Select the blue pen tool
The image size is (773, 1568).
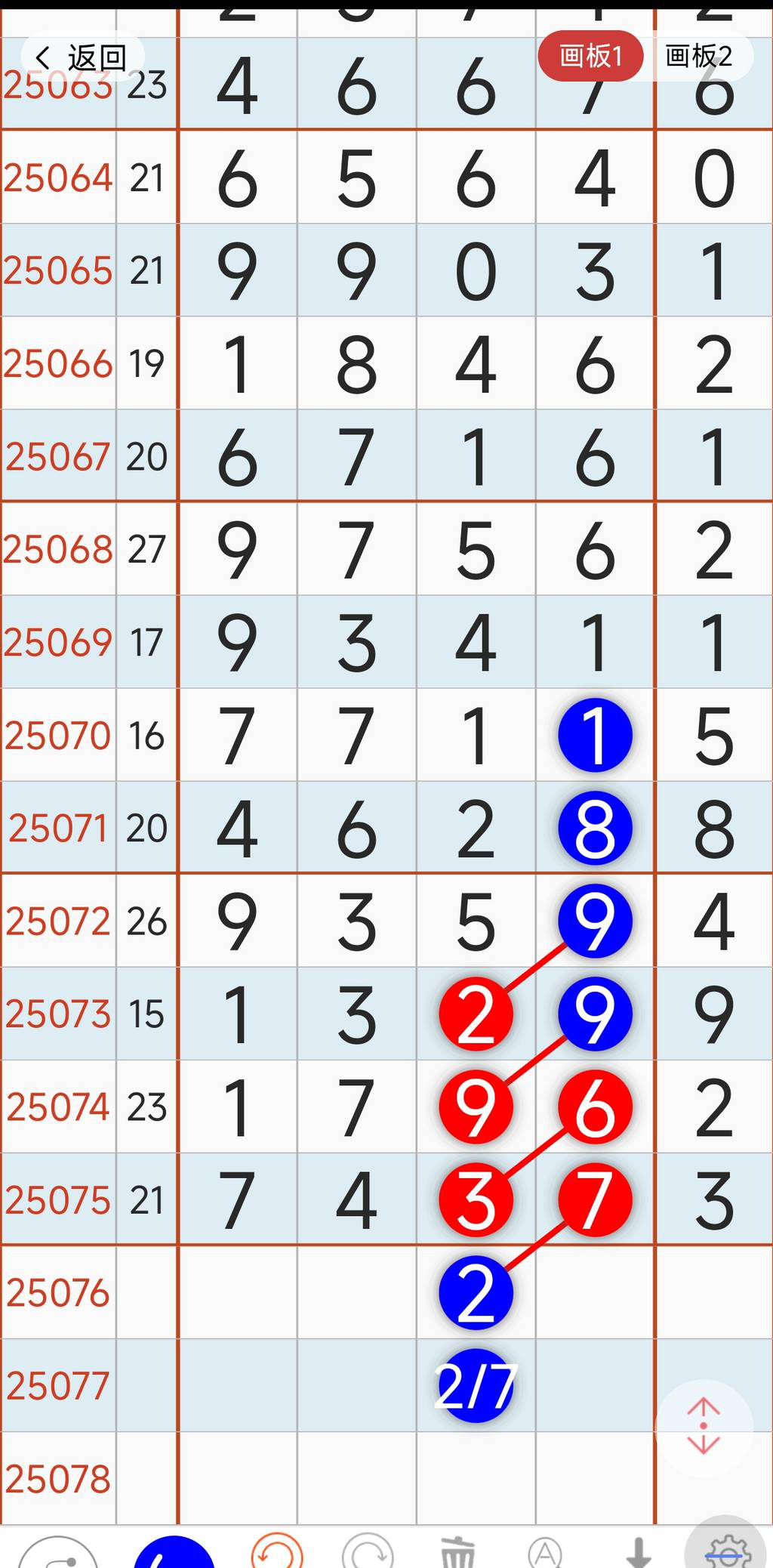click(x=174, y=1554)
